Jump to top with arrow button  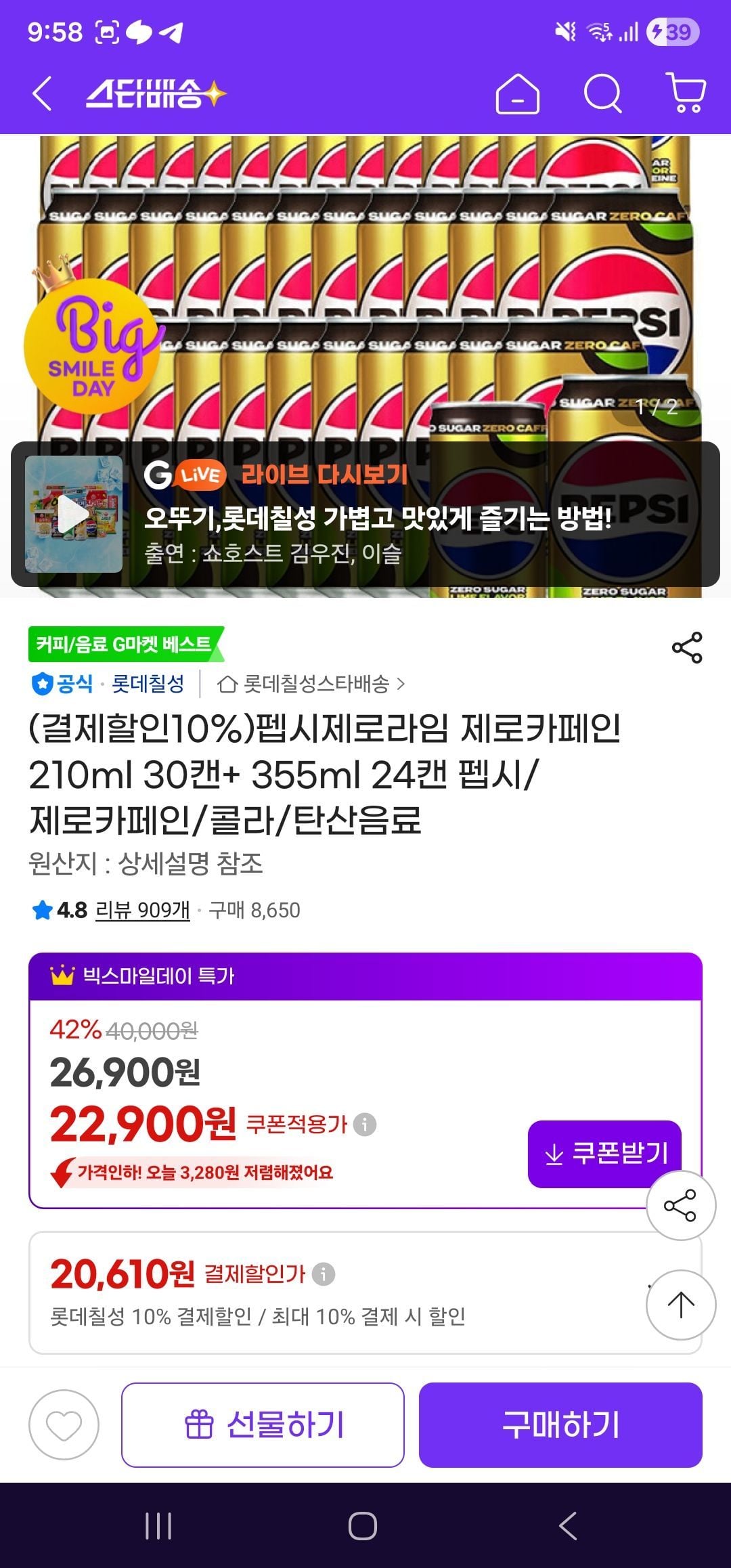(x=681, y=1305)
